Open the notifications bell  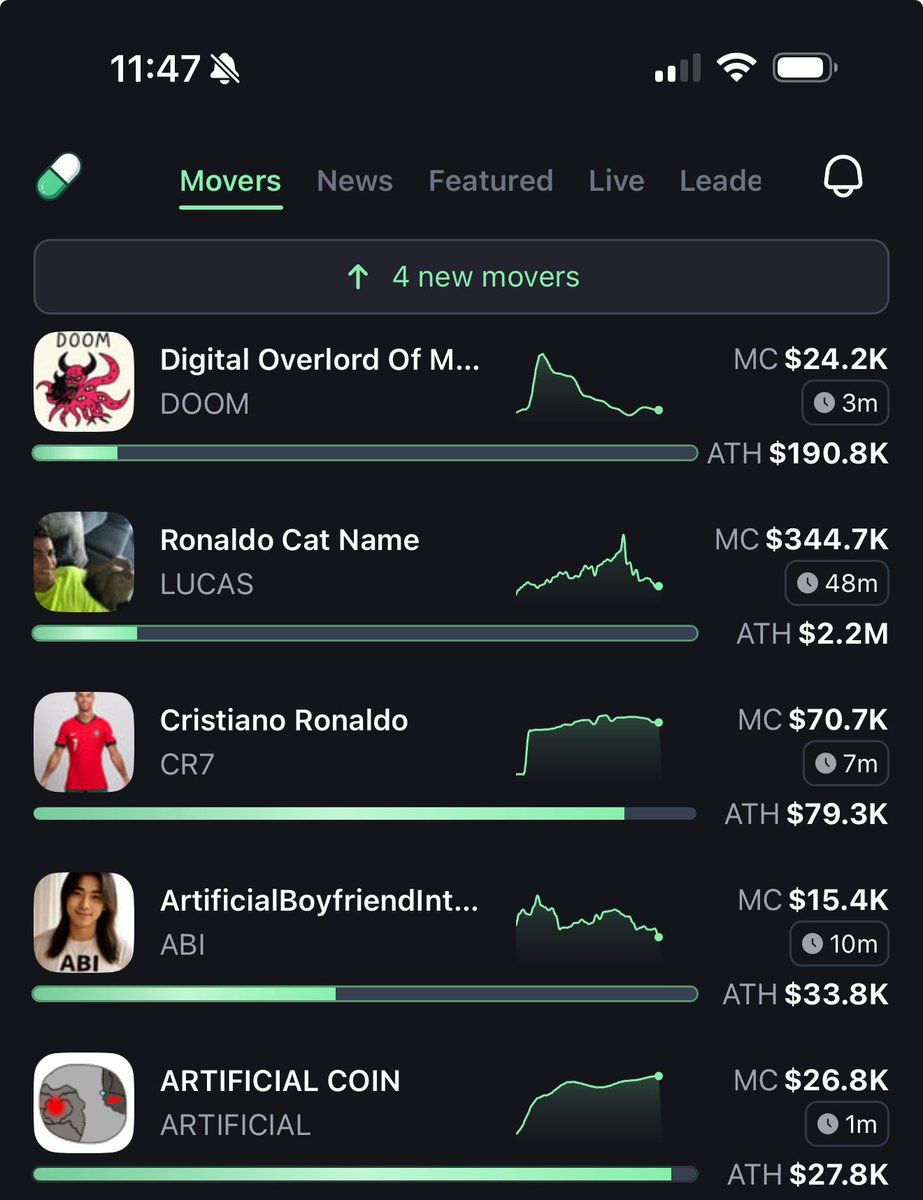[842, 178]
